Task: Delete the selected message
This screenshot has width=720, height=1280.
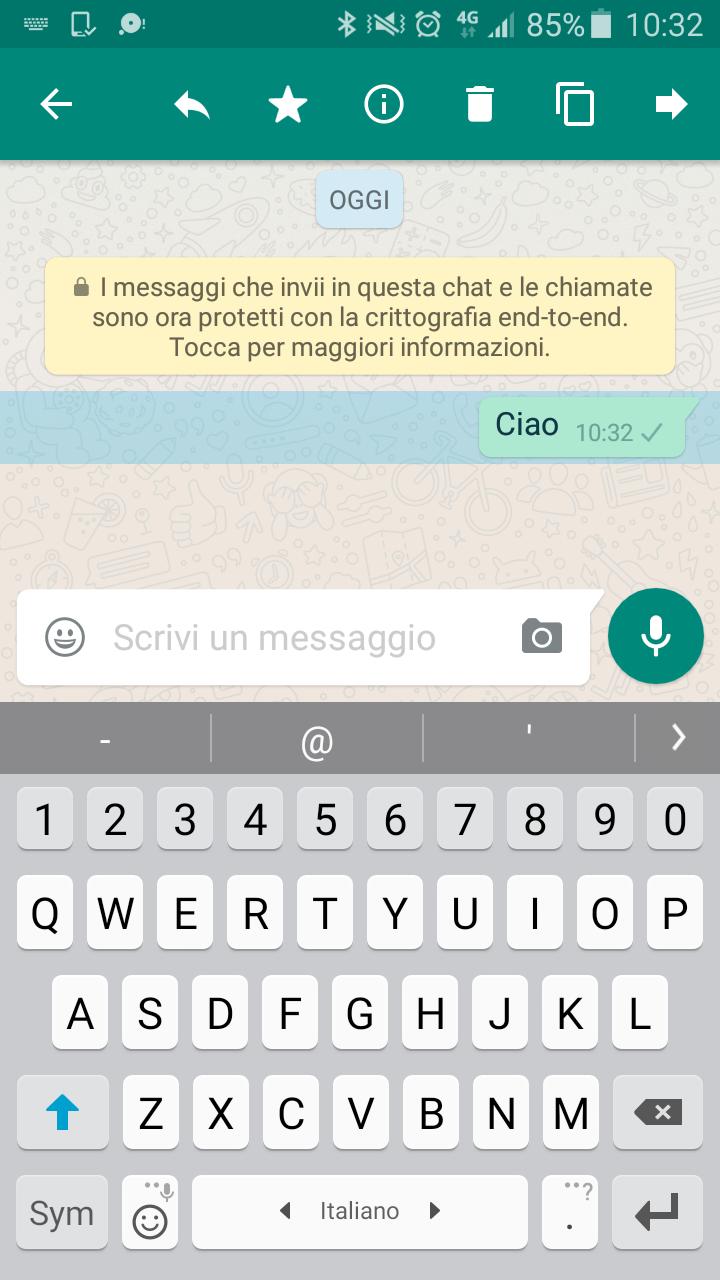Action: (480, 104)
